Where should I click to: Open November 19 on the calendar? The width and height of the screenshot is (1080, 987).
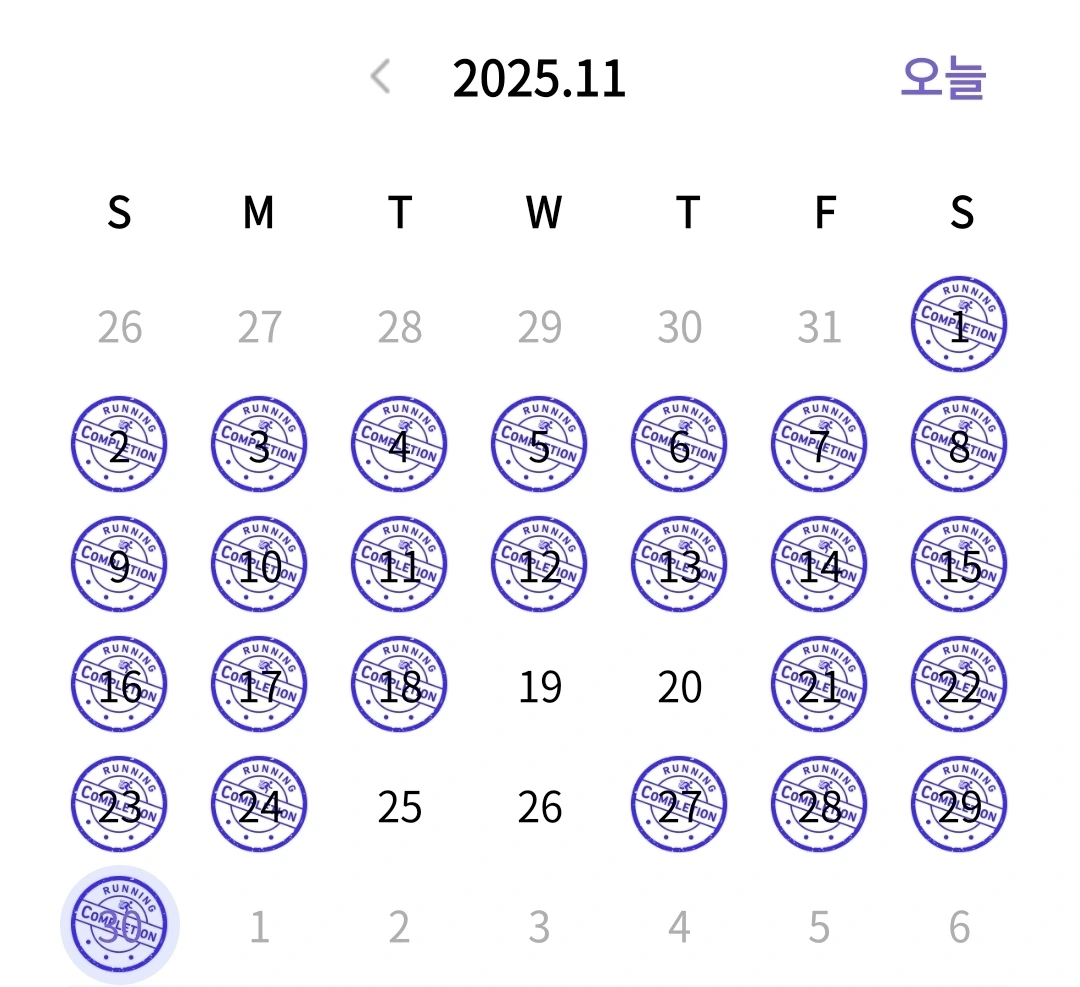click(539, 686)
